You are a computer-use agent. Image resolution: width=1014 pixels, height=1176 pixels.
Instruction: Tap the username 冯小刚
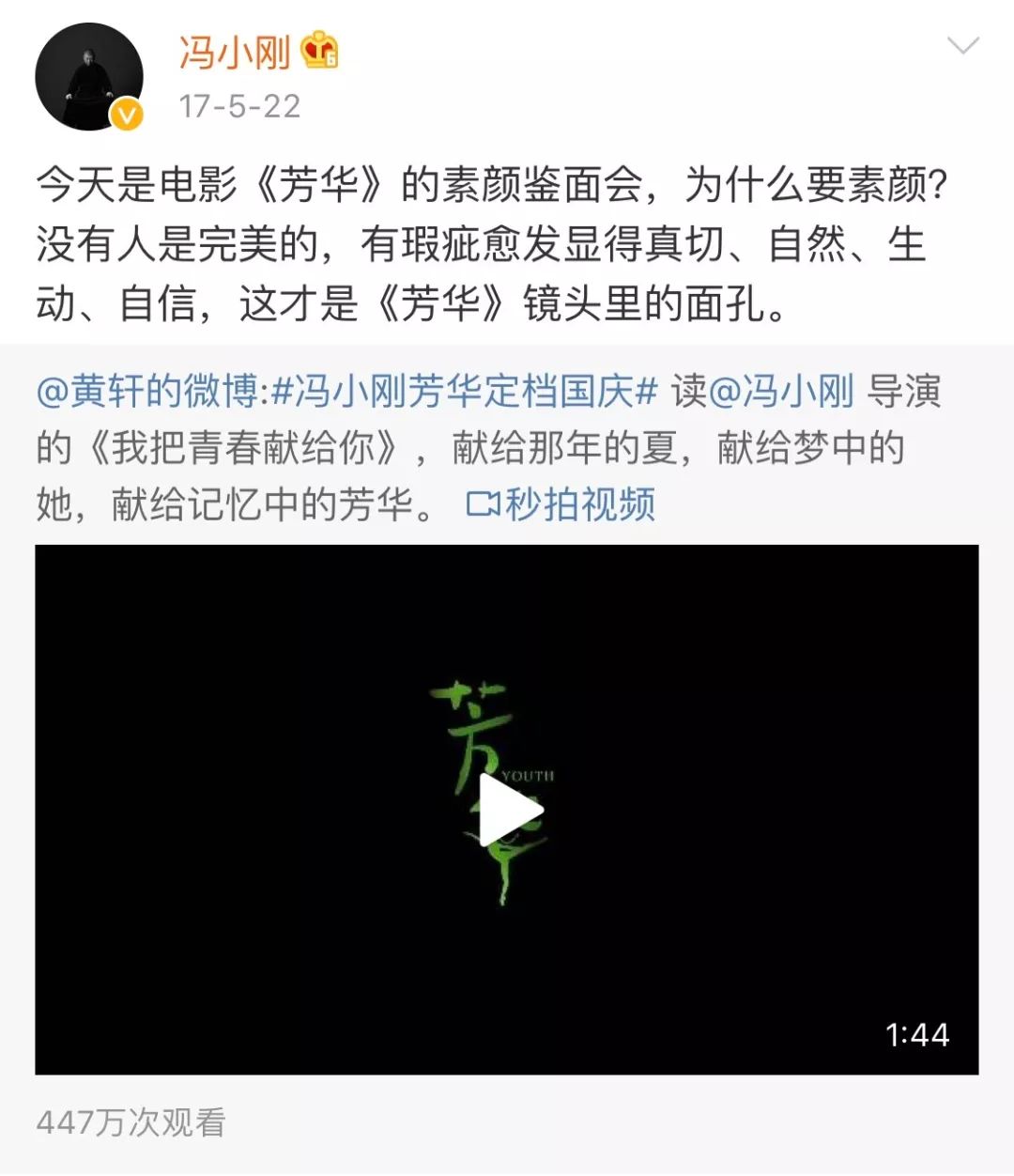point(235,54)
